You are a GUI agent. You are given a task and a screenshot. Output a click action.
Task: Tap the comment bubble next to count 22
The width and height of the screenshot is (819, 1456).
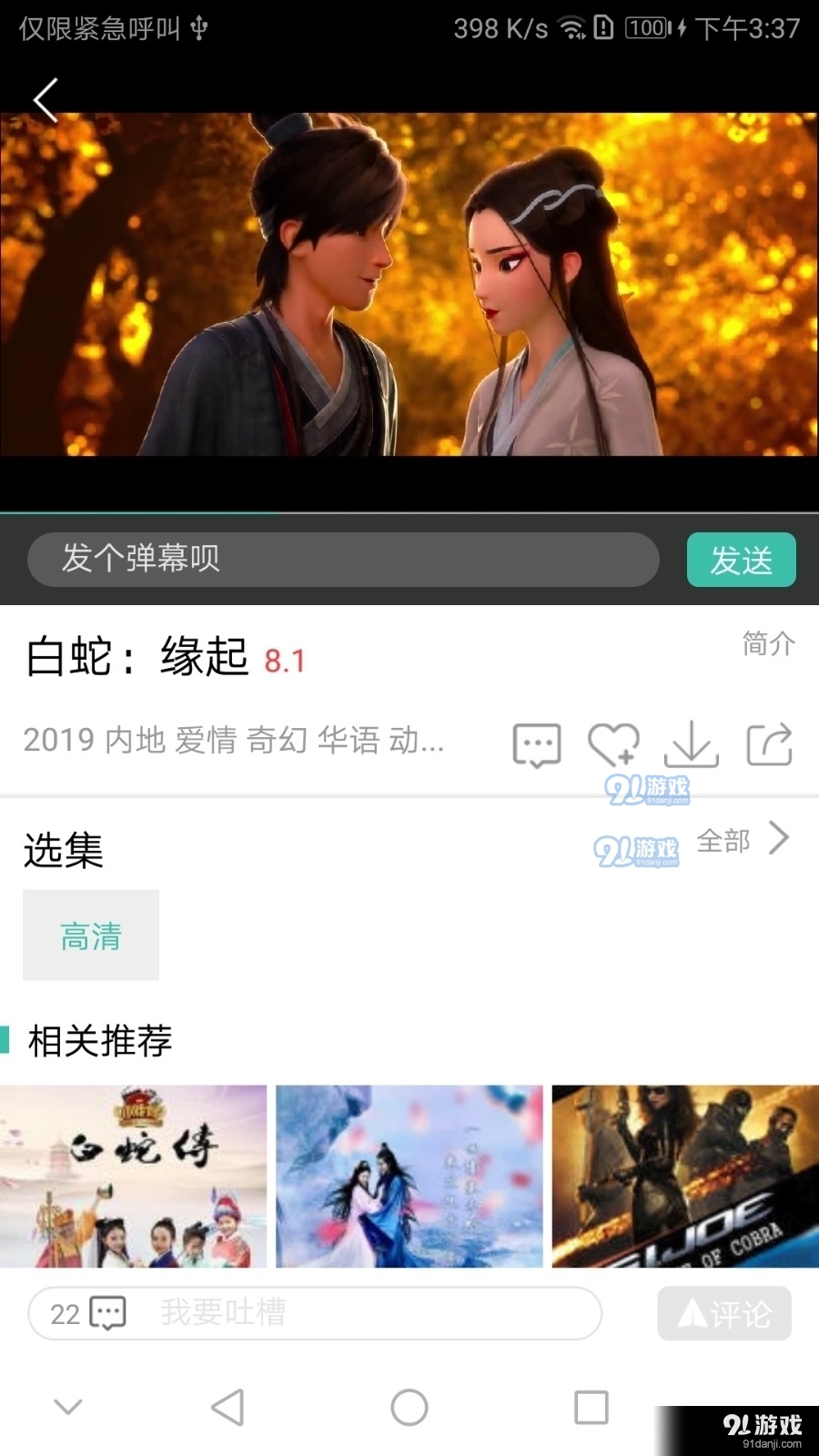click(x=106, y=1313)
